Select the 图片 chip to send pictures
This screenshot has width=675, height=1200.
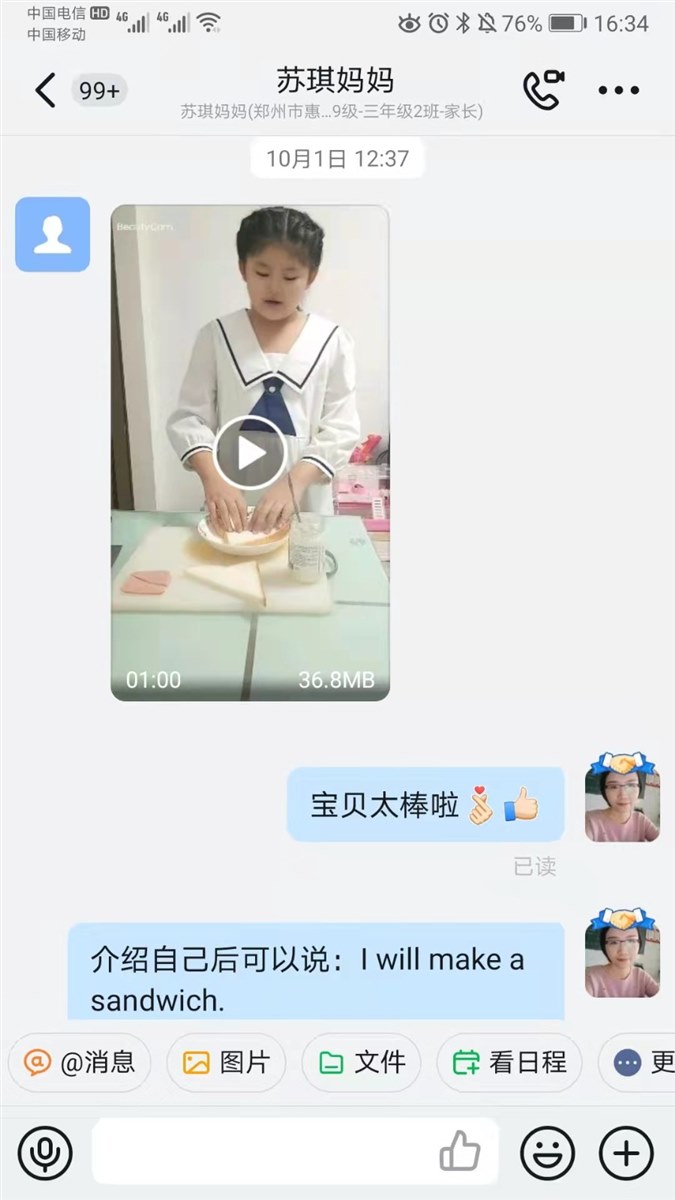[x=226, y=1062]
